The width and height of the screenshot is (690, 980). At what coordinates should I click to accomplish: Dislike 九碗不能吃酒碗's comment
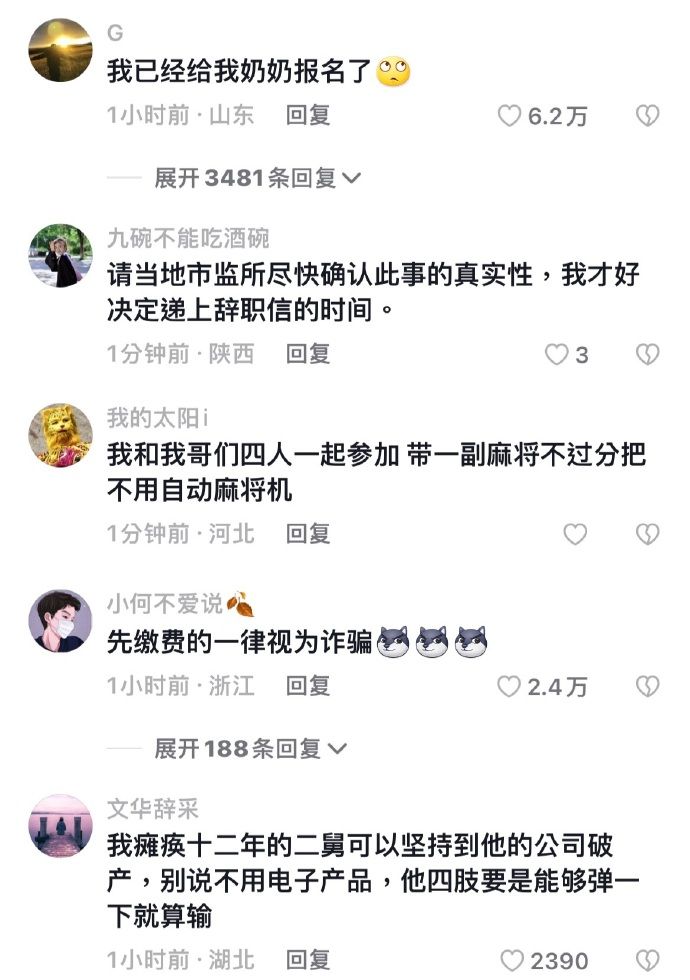tap(648, 354)
